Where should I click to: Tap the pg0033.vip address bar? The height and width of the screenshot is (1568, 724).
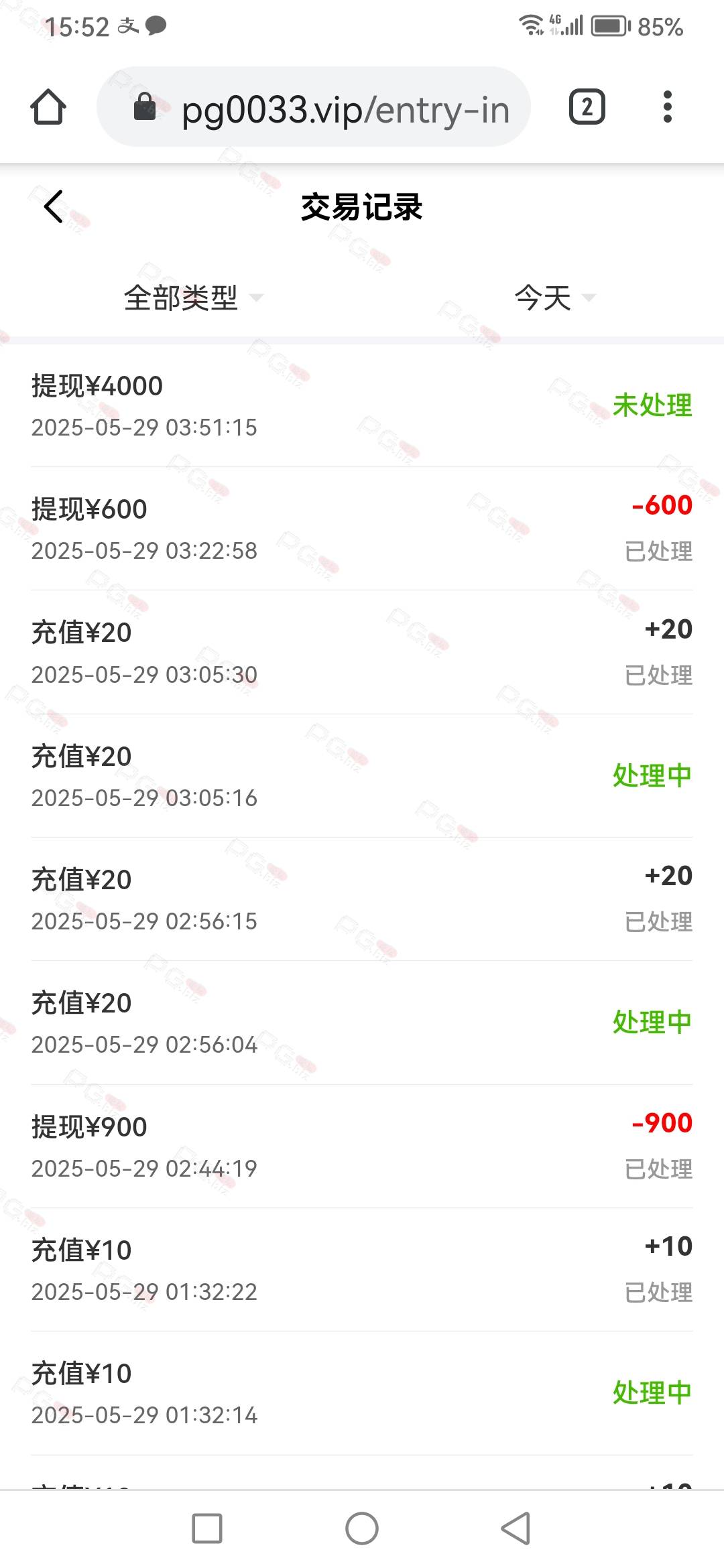(x=314, y=107)
